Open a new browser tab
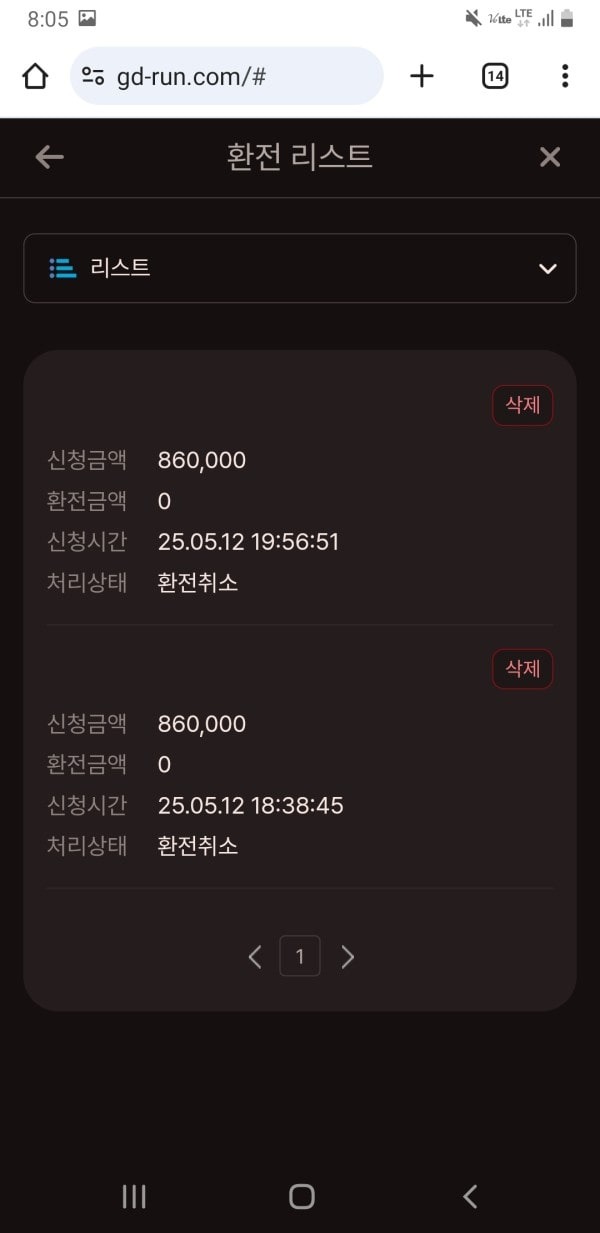Viewport: 600px width, 1233px height. pyautogui.click(x=422, y=76)
